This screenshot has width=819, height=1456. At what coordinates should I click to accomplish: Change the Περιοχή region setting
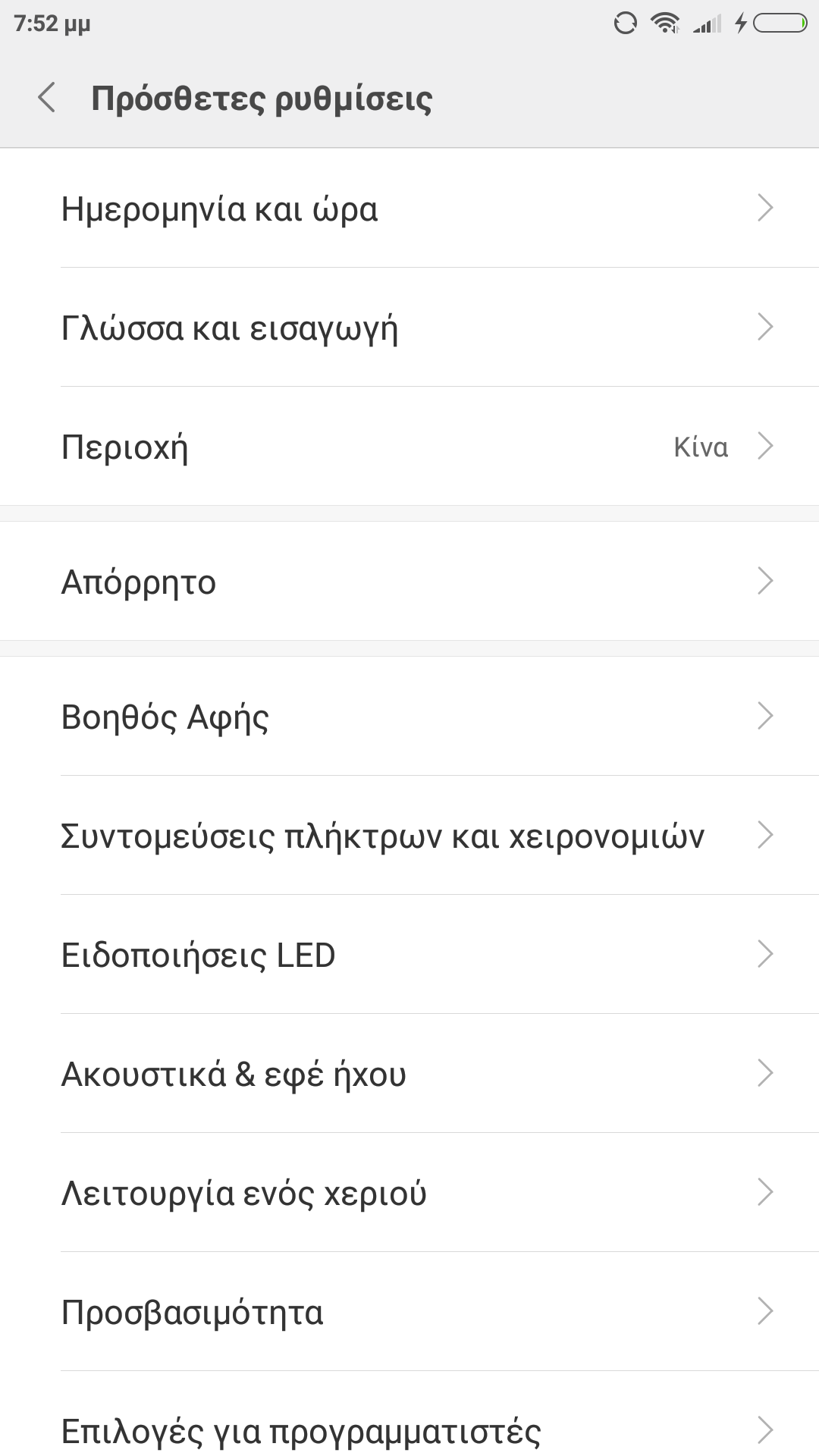coord(409,447)
